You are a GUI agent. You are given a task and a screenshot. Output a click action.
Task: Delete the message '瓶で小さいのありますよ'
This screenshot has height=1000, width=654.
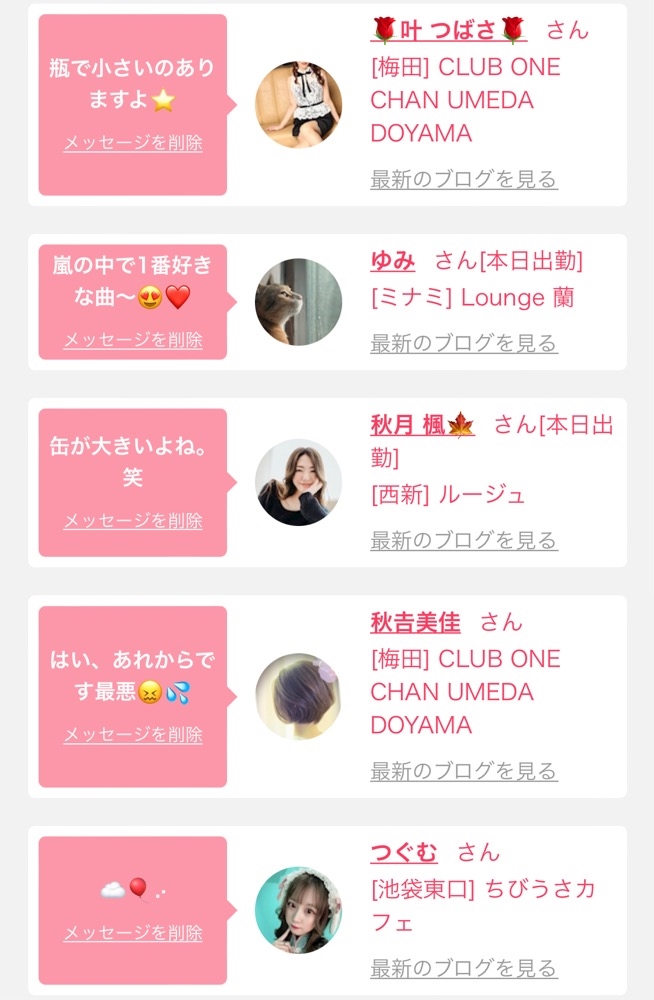tap(133, 142)
